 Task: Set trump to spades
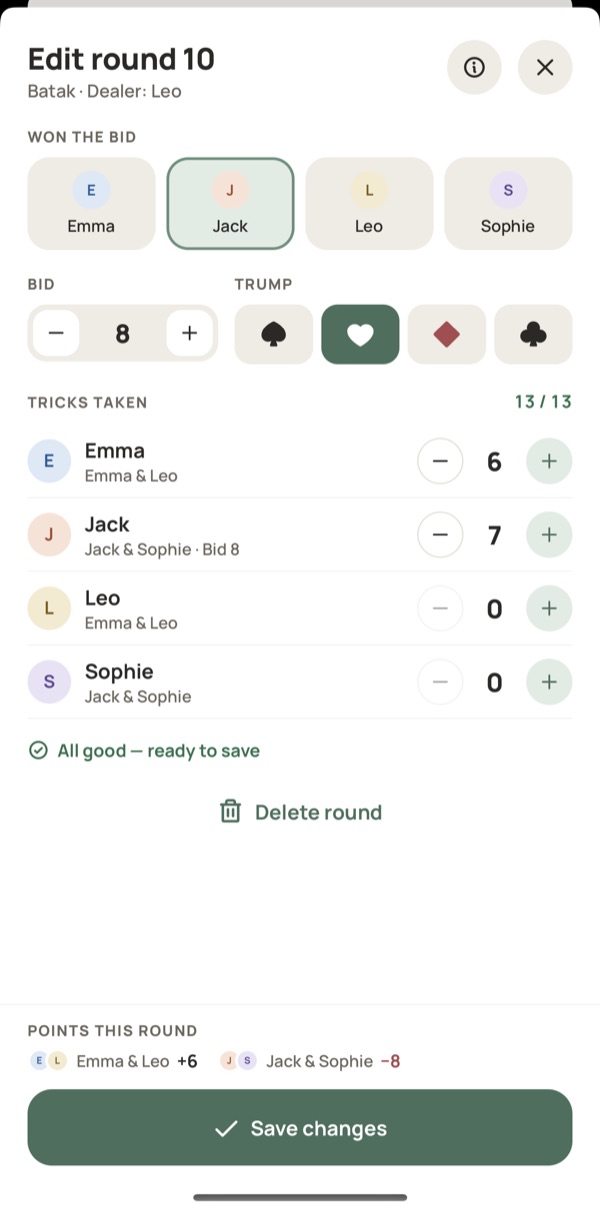(x=274, y=334)
